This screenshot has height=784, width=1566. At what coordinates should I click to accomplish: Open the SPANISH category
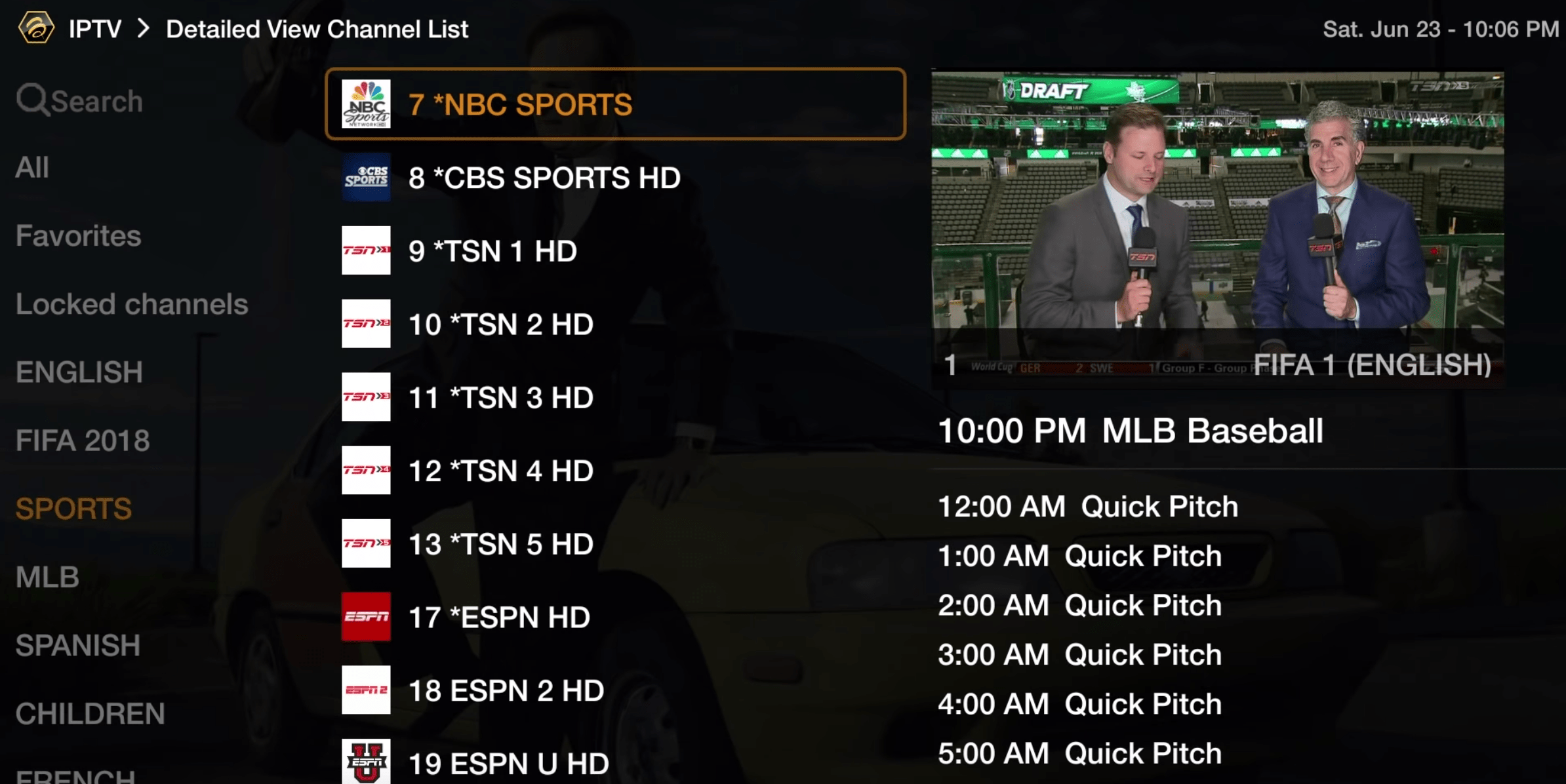(77, 646)
